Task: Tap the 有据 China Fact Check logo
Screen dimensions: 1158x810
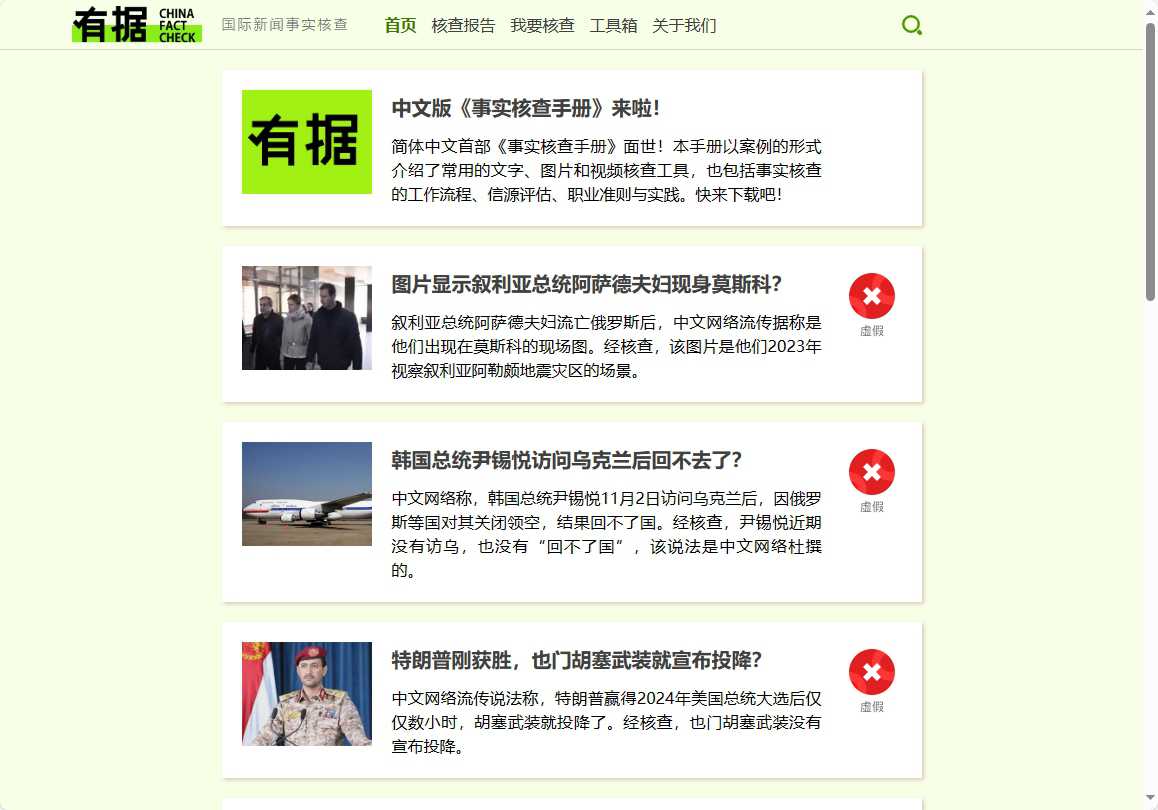Action: pyautogui.click(x=137, y=25)
